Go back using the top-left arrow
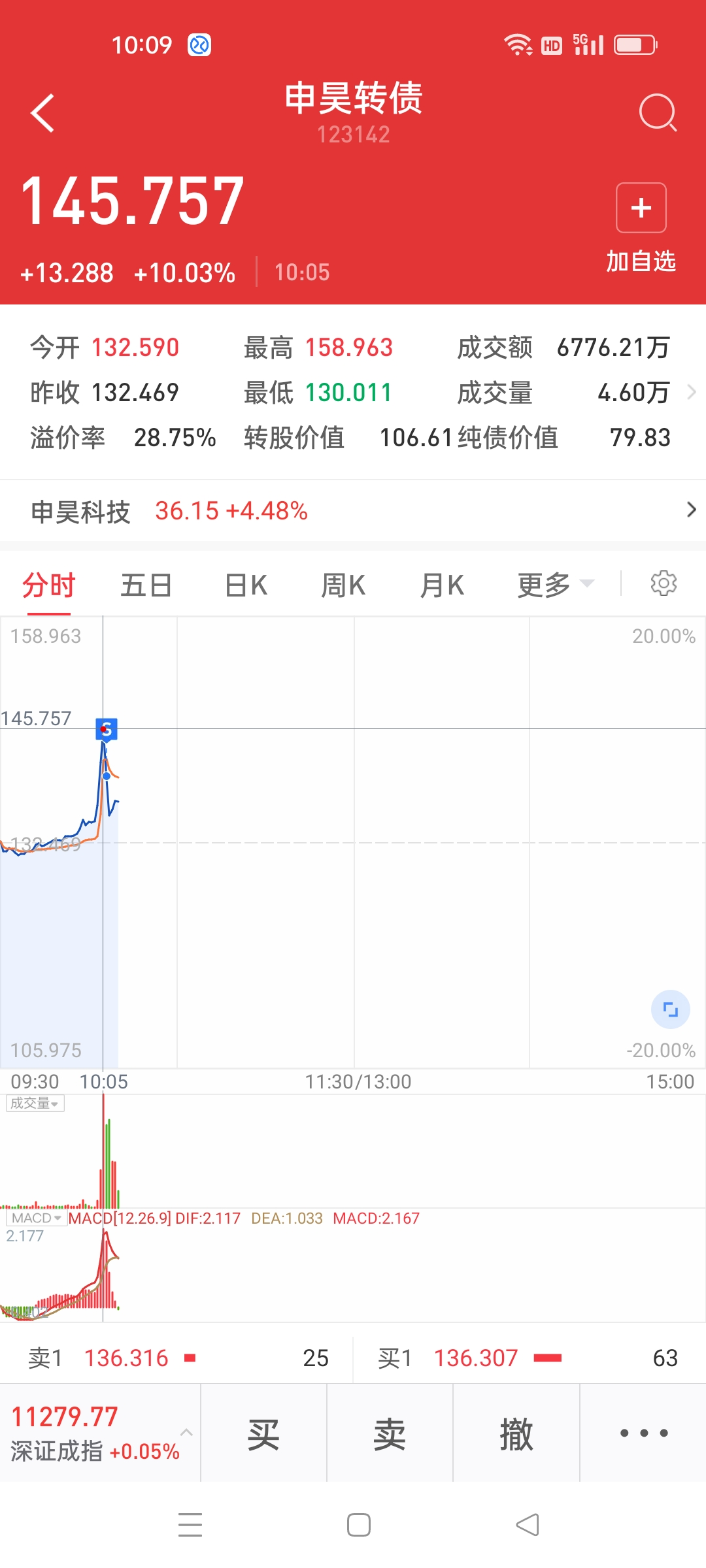 coord(42,113)
